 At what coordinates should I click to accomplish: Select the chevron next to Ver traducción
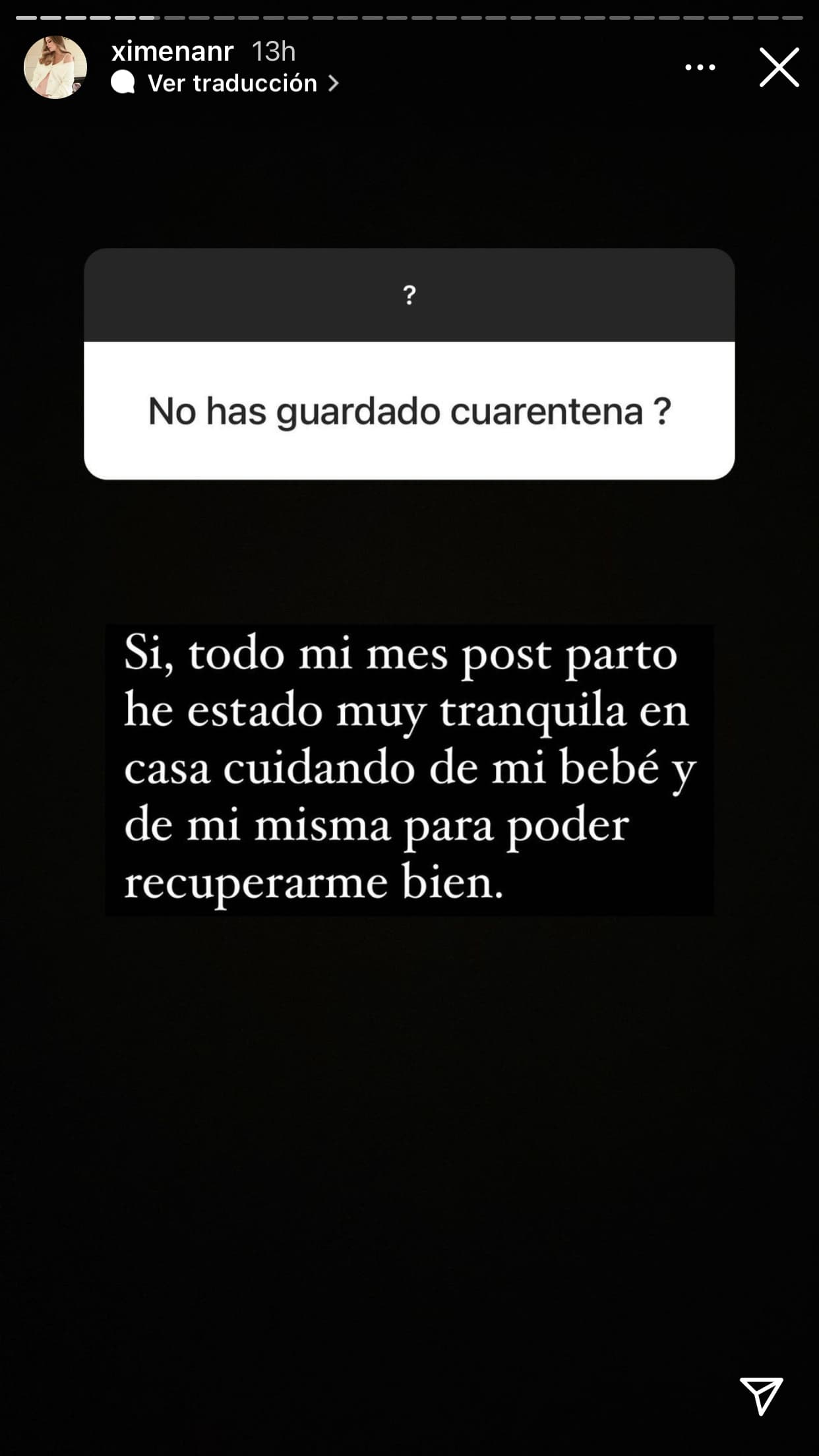click(x=335, y=83)
